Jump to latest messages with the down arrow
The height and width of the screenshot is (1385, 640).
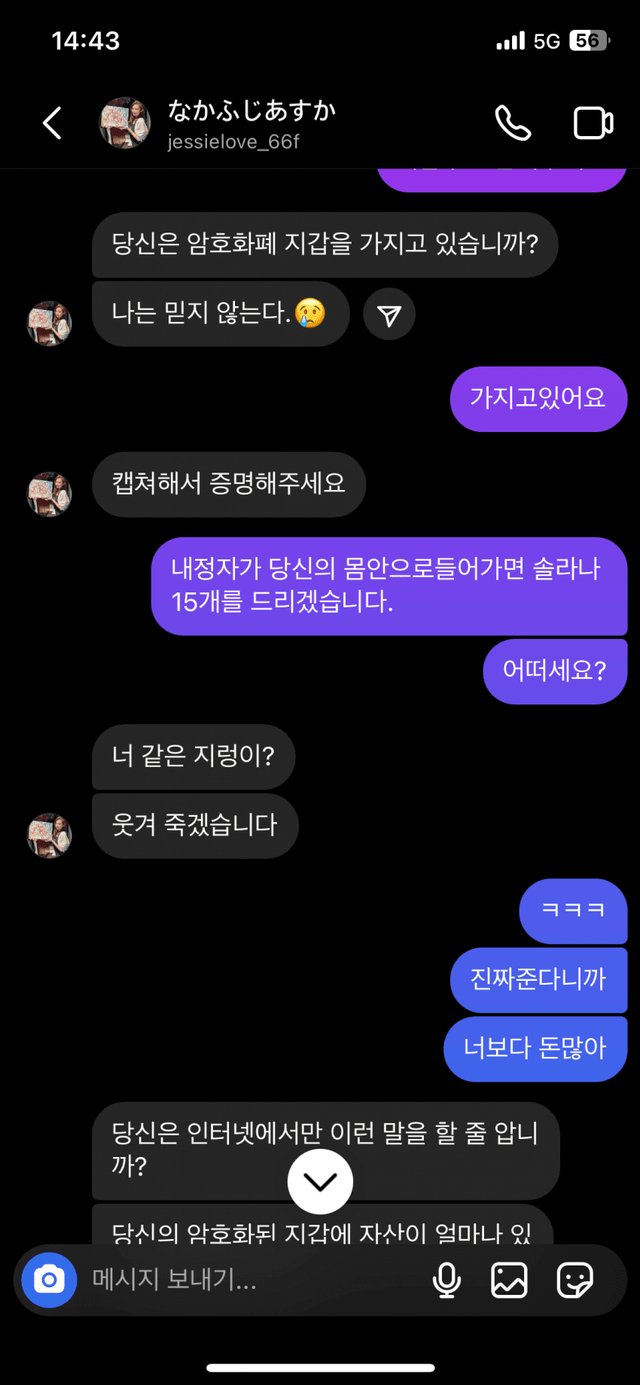click(320, 1181)
